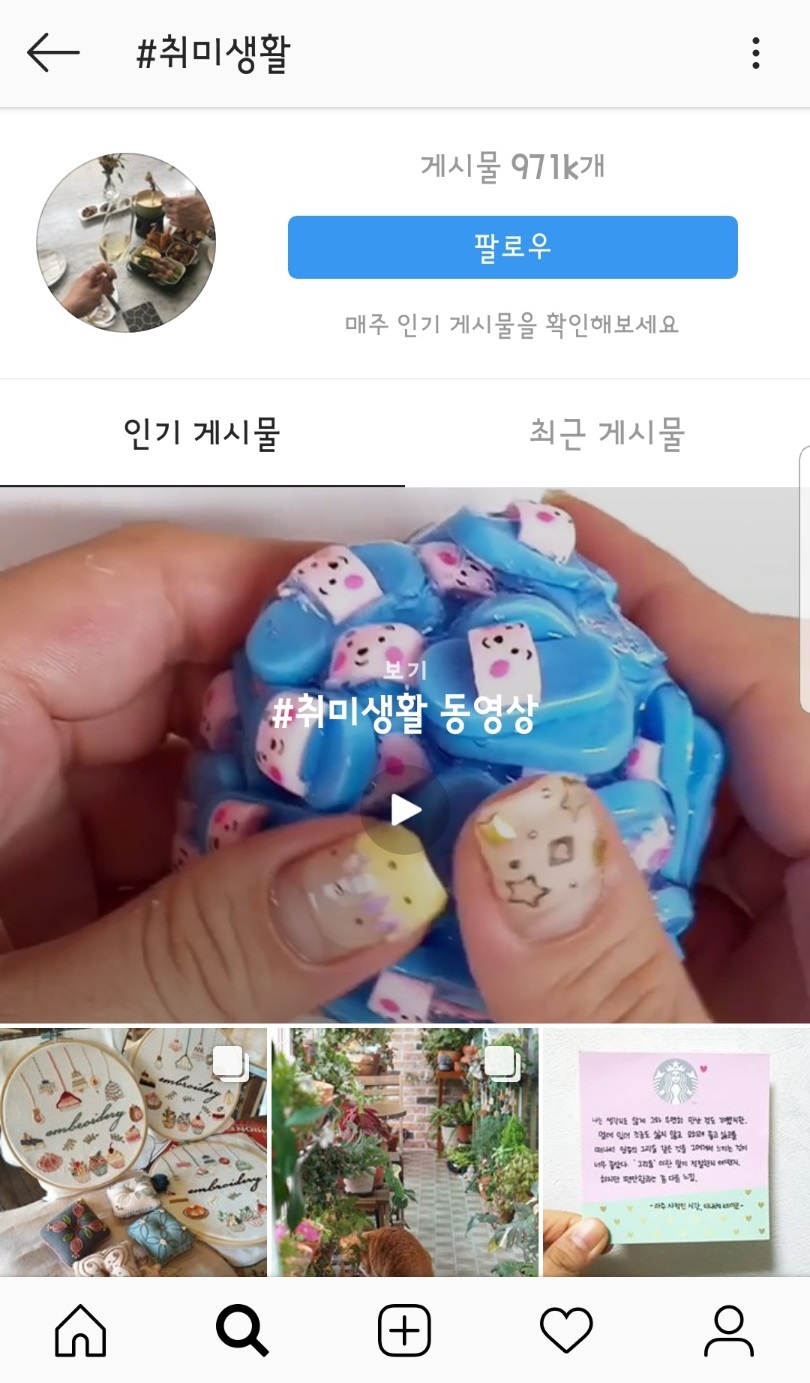Select the Search magnifier icon
The width and height of the screenshot is (810, 1383).
click(242, 1330)
